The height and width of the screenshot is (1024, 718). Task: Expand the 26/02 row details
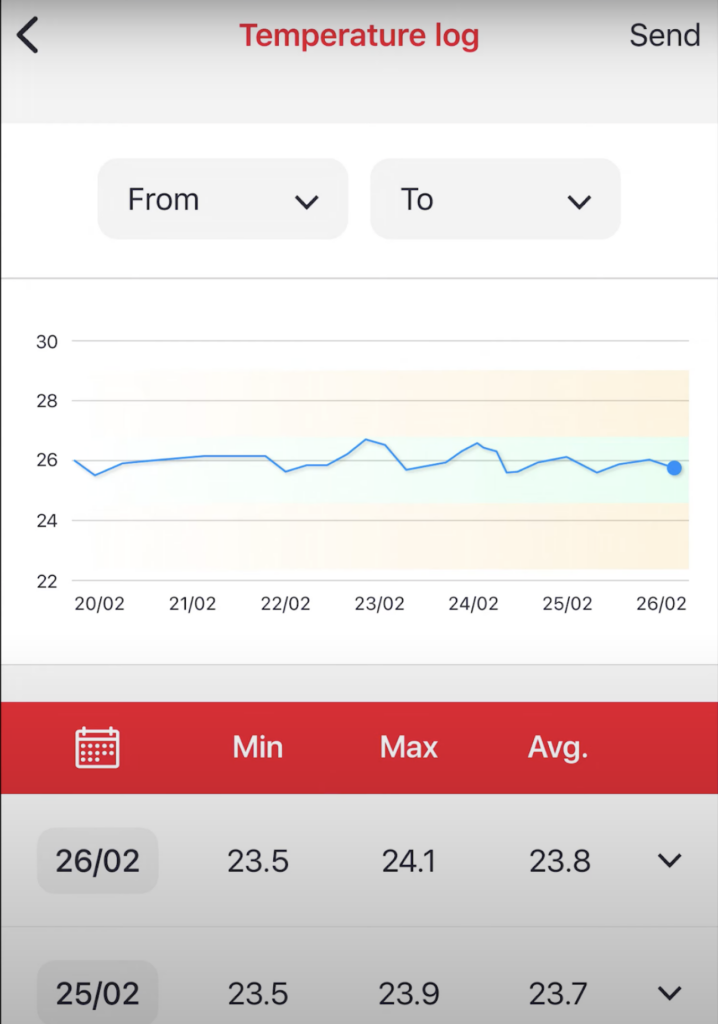pos(669,861)
